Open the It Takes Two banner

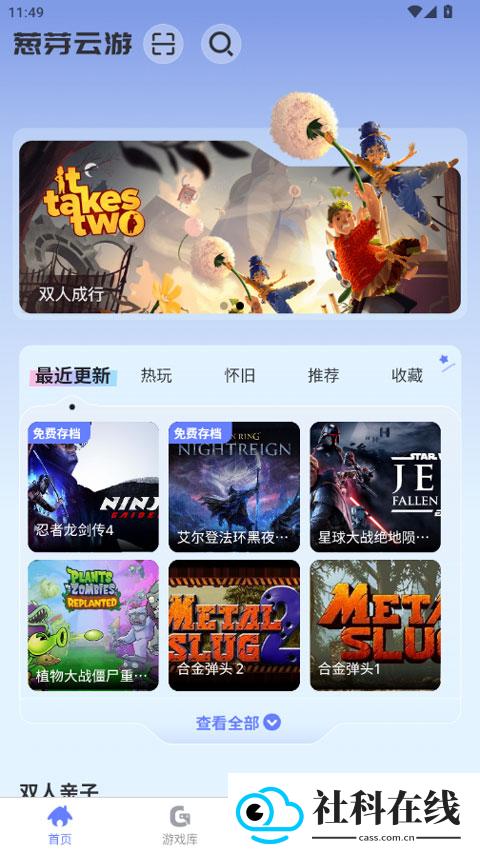coord(240,227)
